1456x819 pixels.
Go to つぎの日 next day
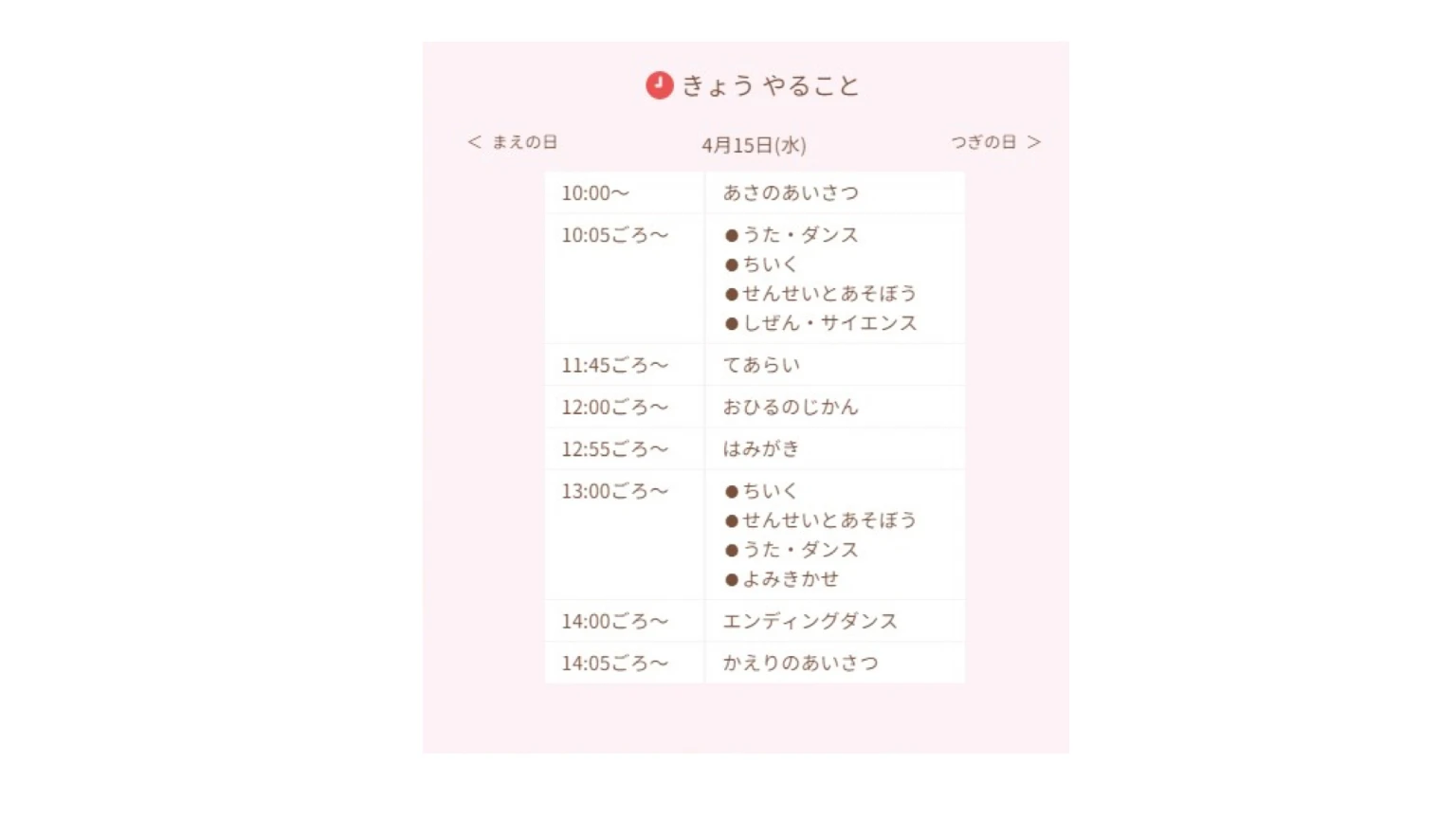click(x=995, y=142)
